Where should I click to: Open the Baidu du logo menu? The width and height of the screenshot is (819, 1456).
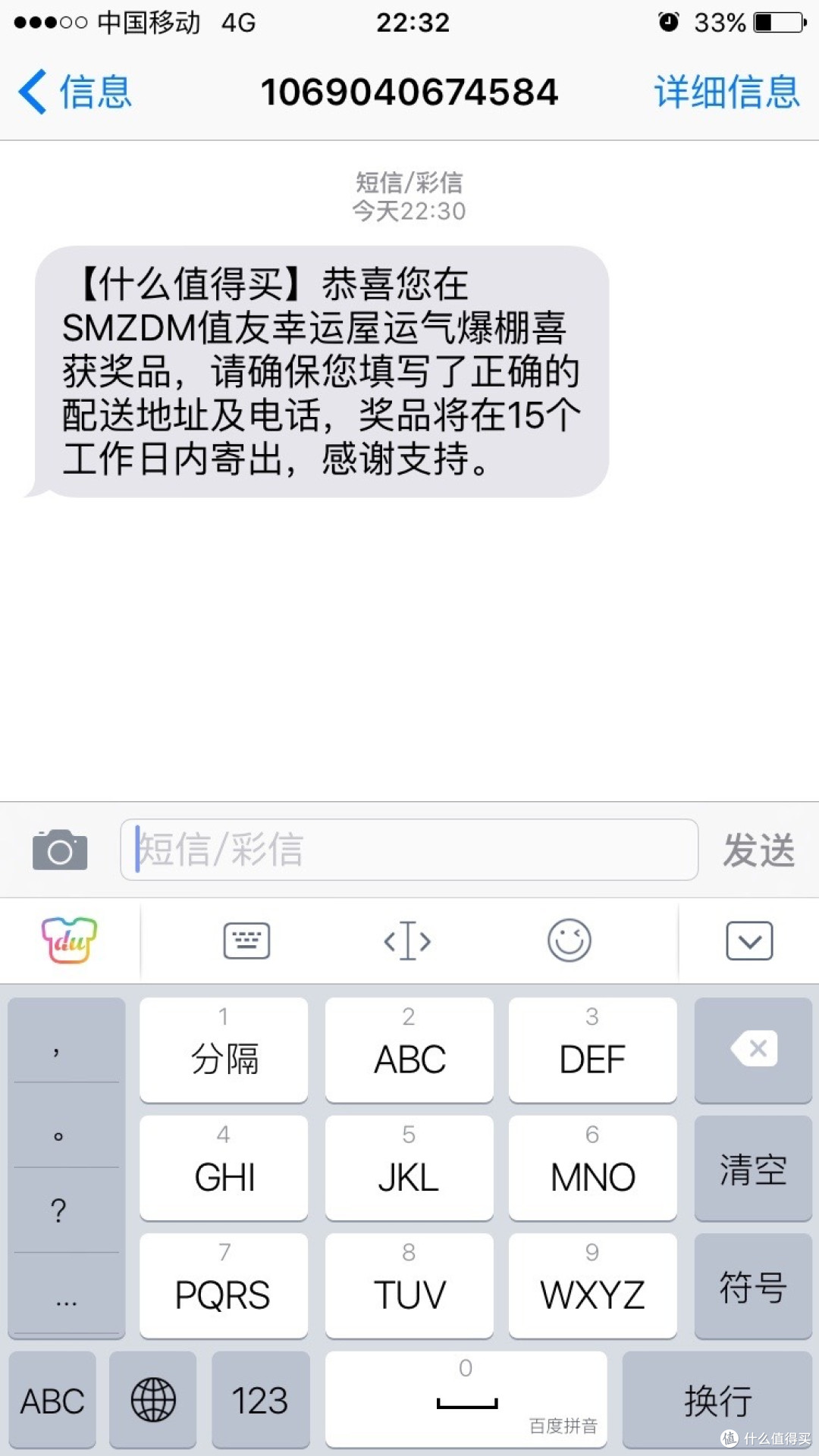[x=69, y=940]
